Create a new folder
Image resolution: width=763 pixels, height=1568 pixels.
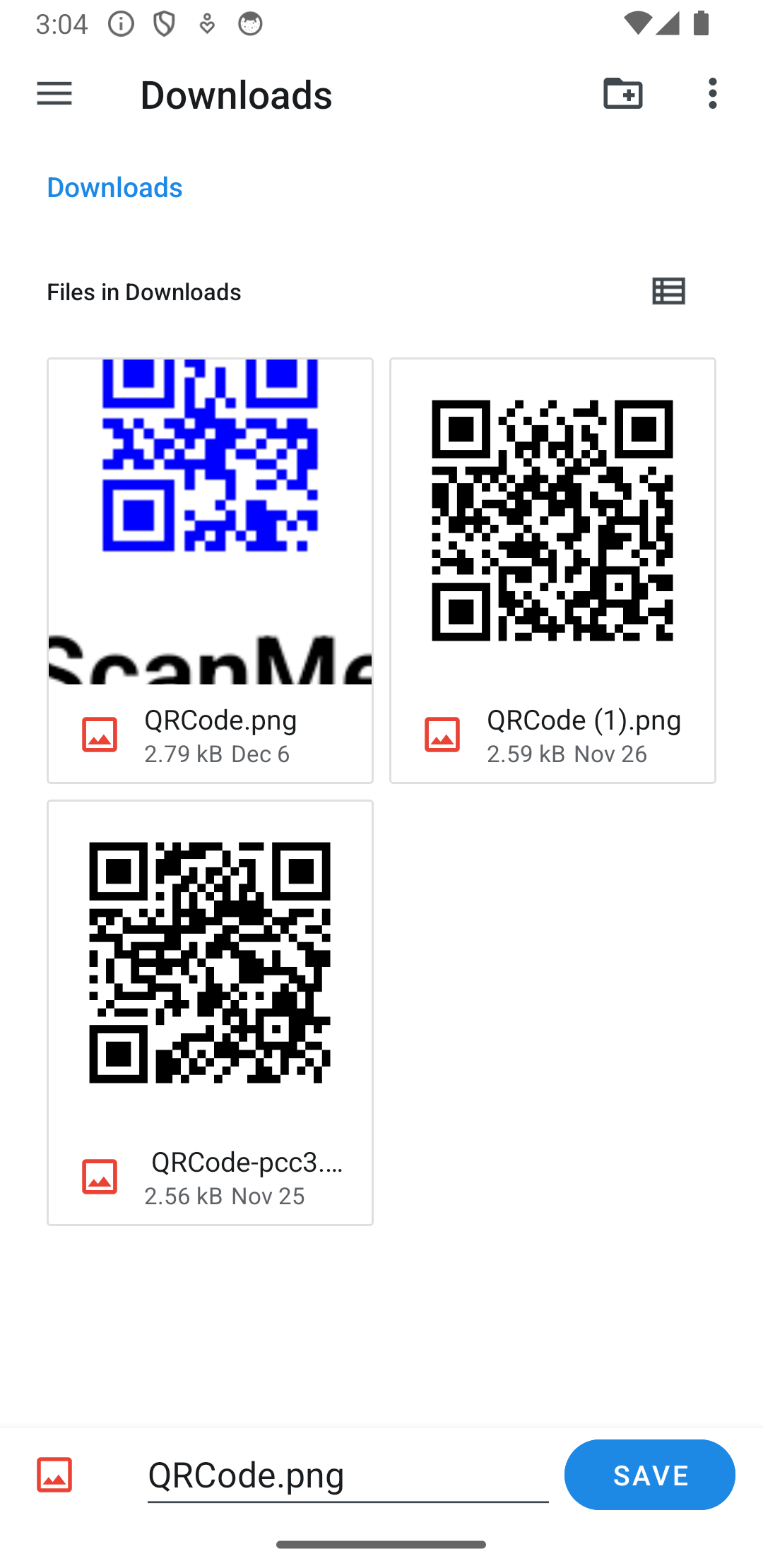click(622, 93)
